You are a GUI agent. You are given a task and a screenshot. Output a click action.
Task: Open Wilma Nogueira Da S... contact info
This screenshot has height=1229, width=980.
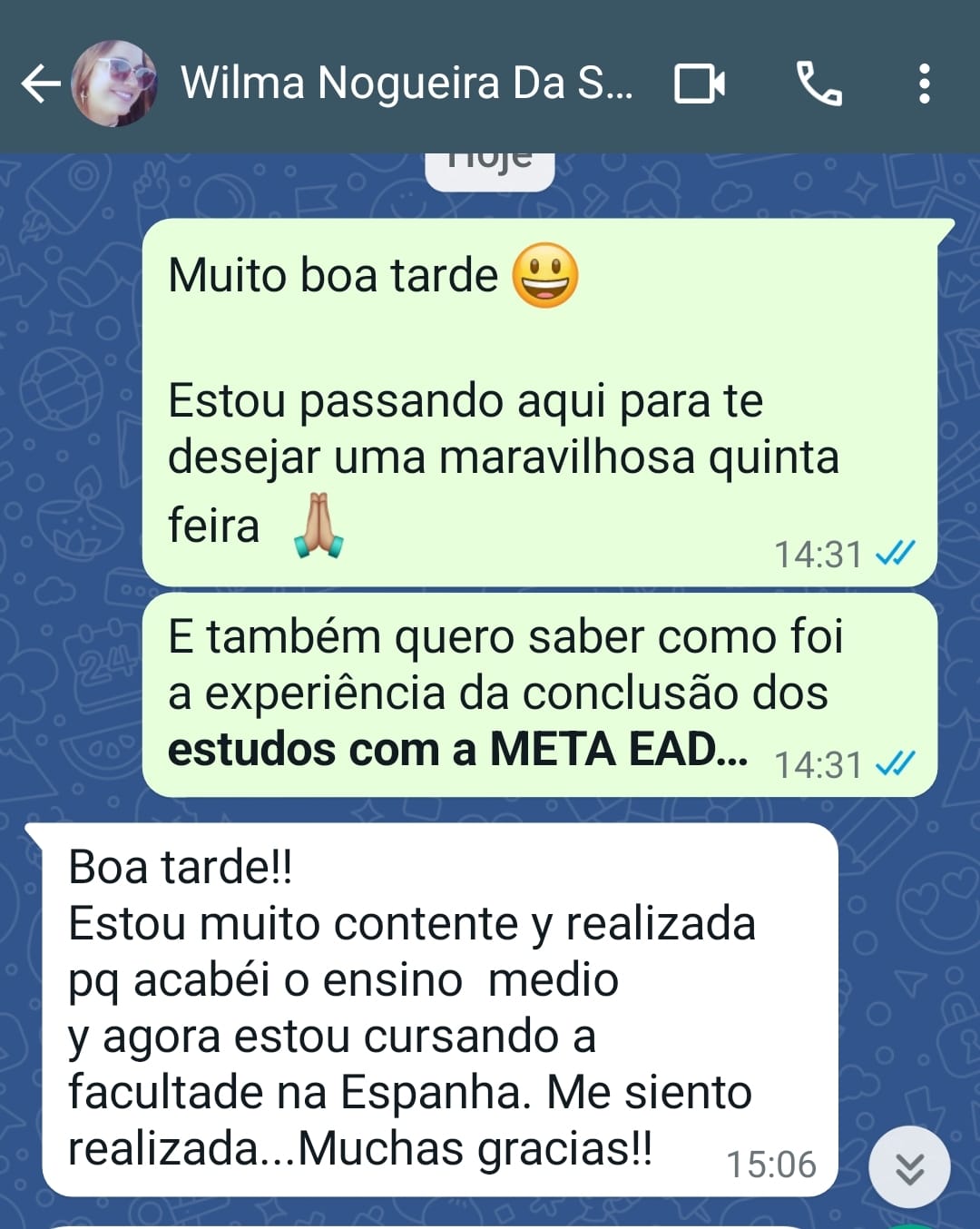point(407,84)
